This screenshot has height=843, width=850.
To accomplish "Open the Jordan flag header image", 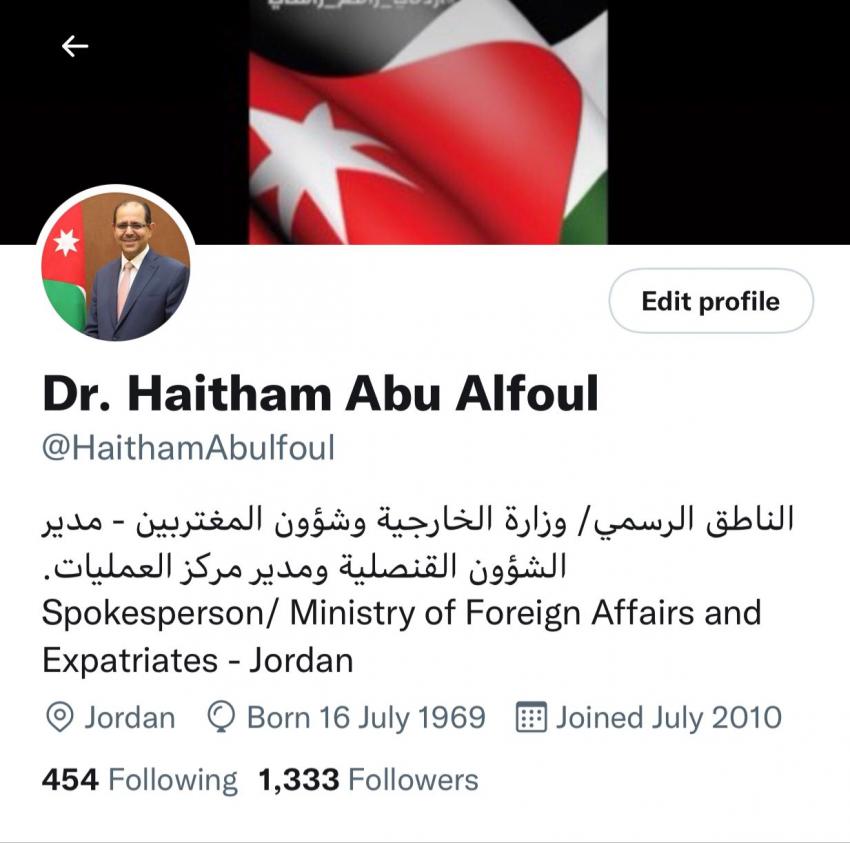I will [x=430, y=120].
